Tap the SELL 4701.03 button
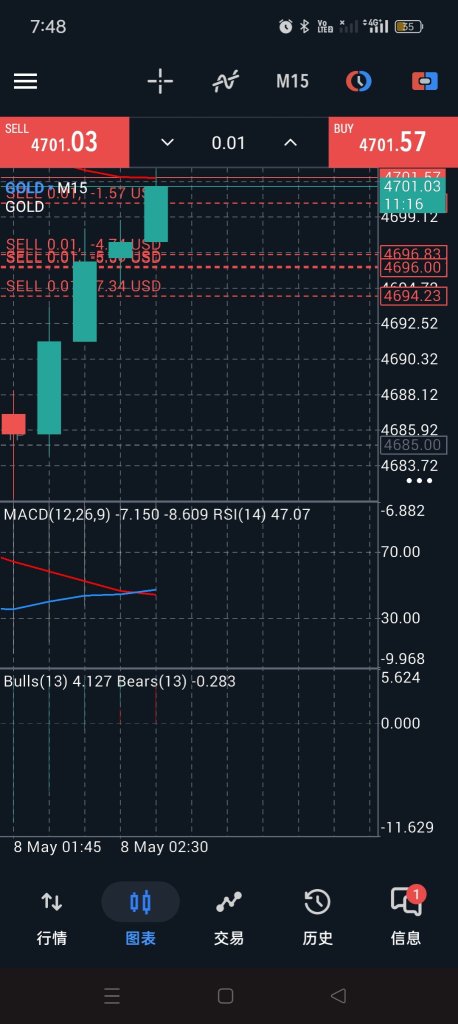 click(65, 142)
